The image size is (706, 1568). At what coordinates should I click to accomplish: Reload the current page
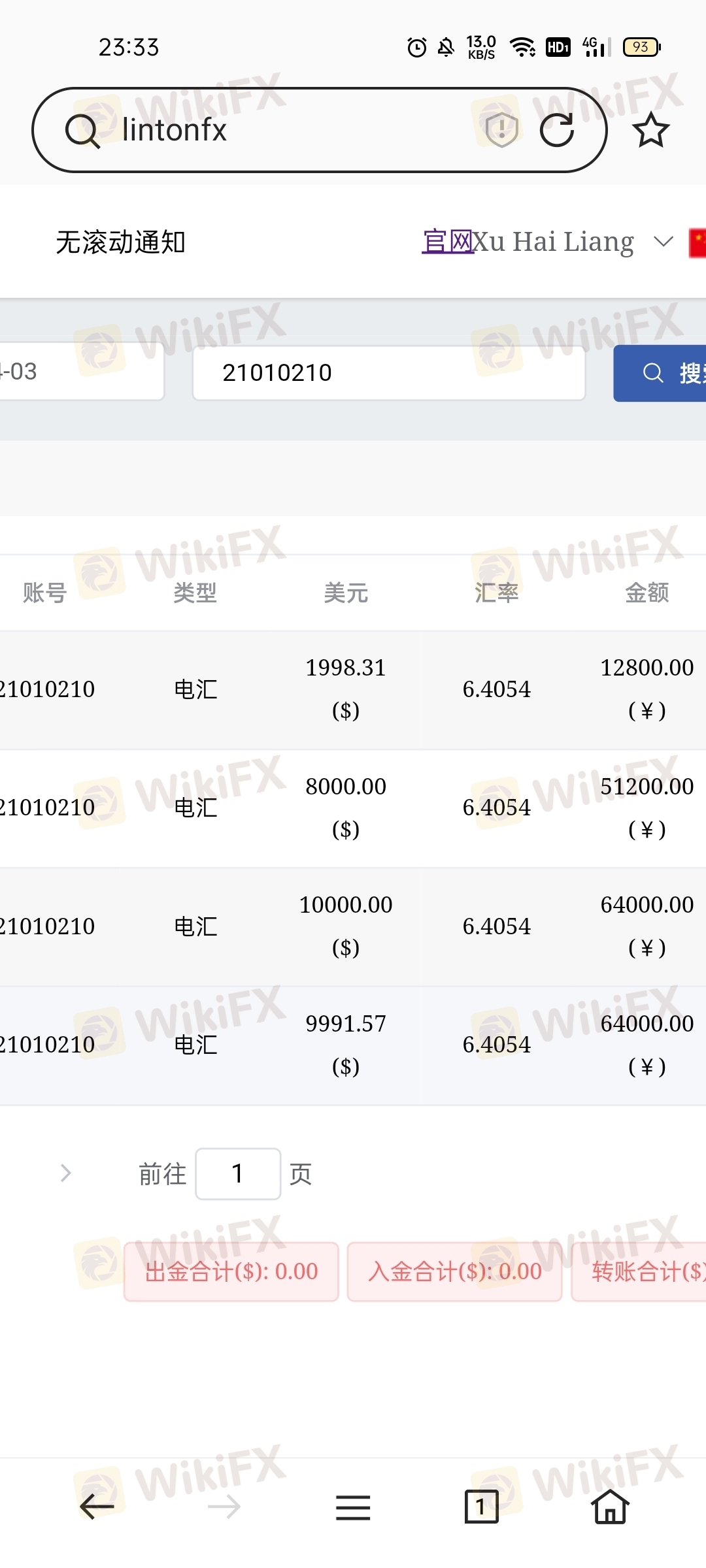[556, 129]
